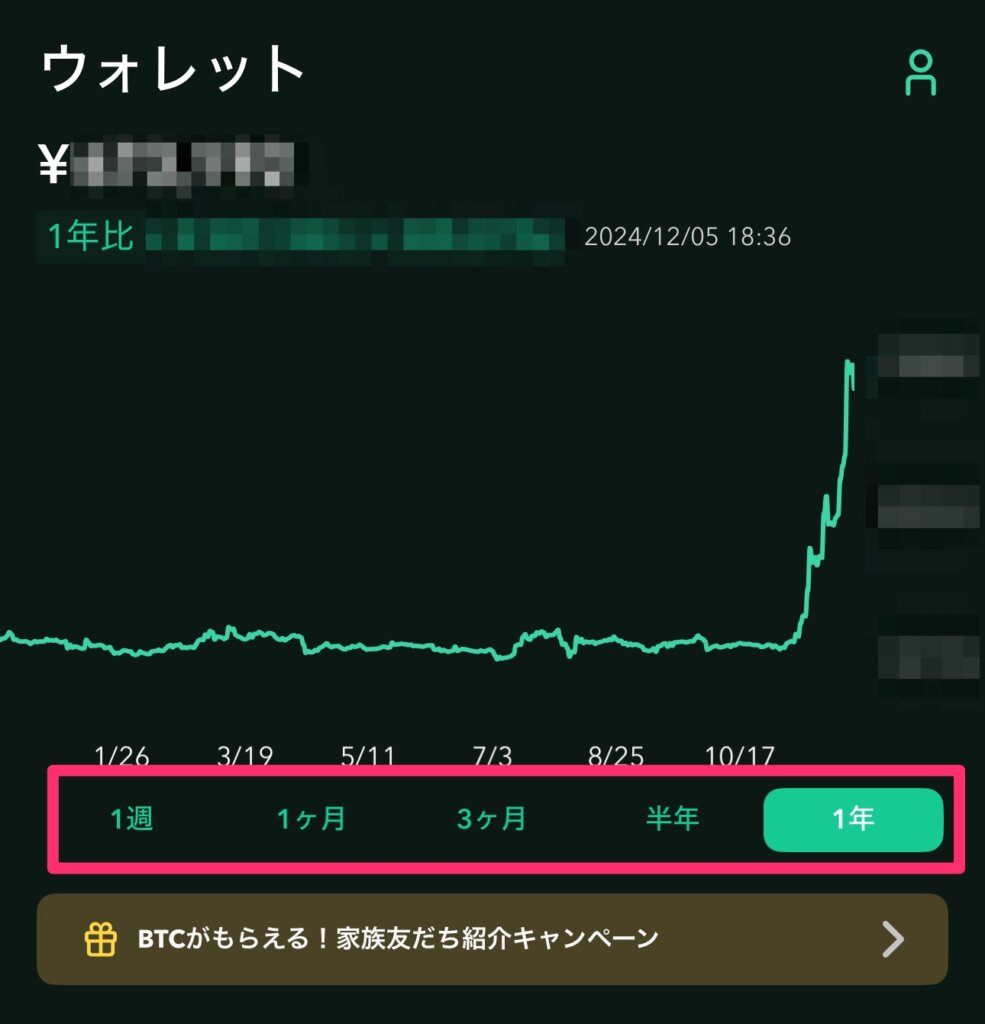This screenshot has width=985, height=1024.
Task: Switch chart range to 1週
Action: (x=132, y=819)
